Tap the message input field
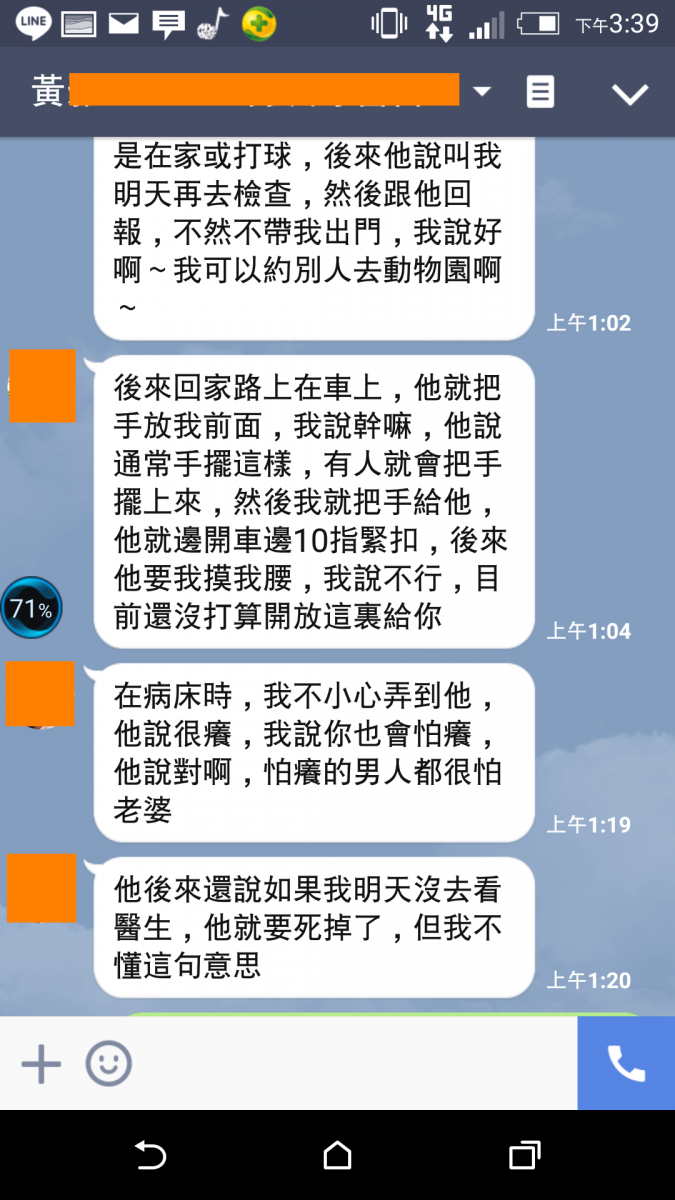675x1200 pixels. tap(350, 1064)
